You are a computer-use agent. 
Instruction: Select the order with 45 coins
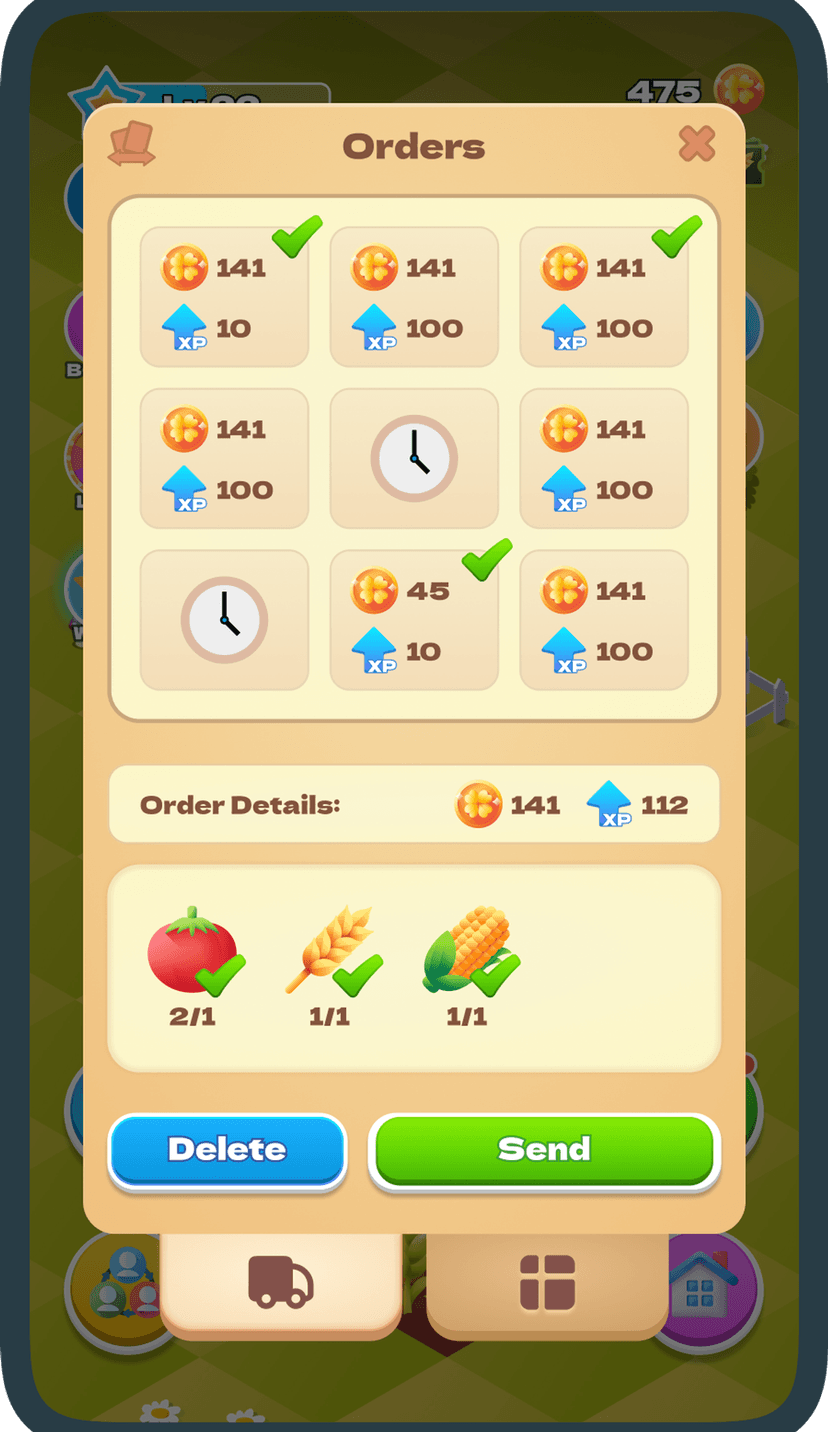[414, 620]
